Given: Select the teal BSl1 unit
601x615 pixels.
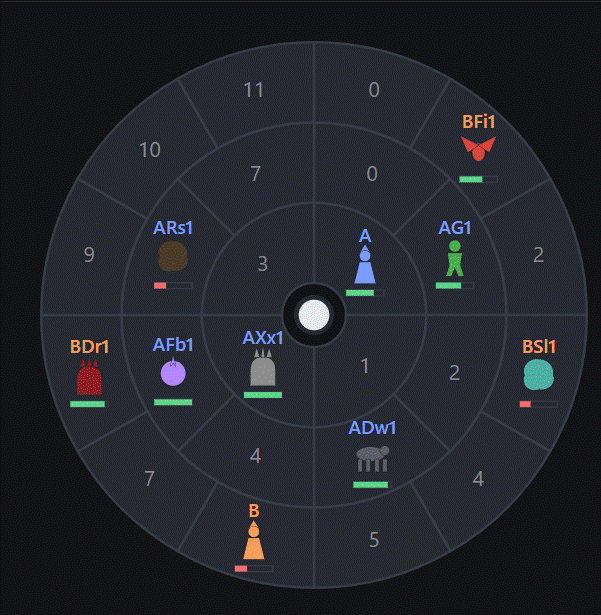Looking at the screenshot, I should click(539, 375).
